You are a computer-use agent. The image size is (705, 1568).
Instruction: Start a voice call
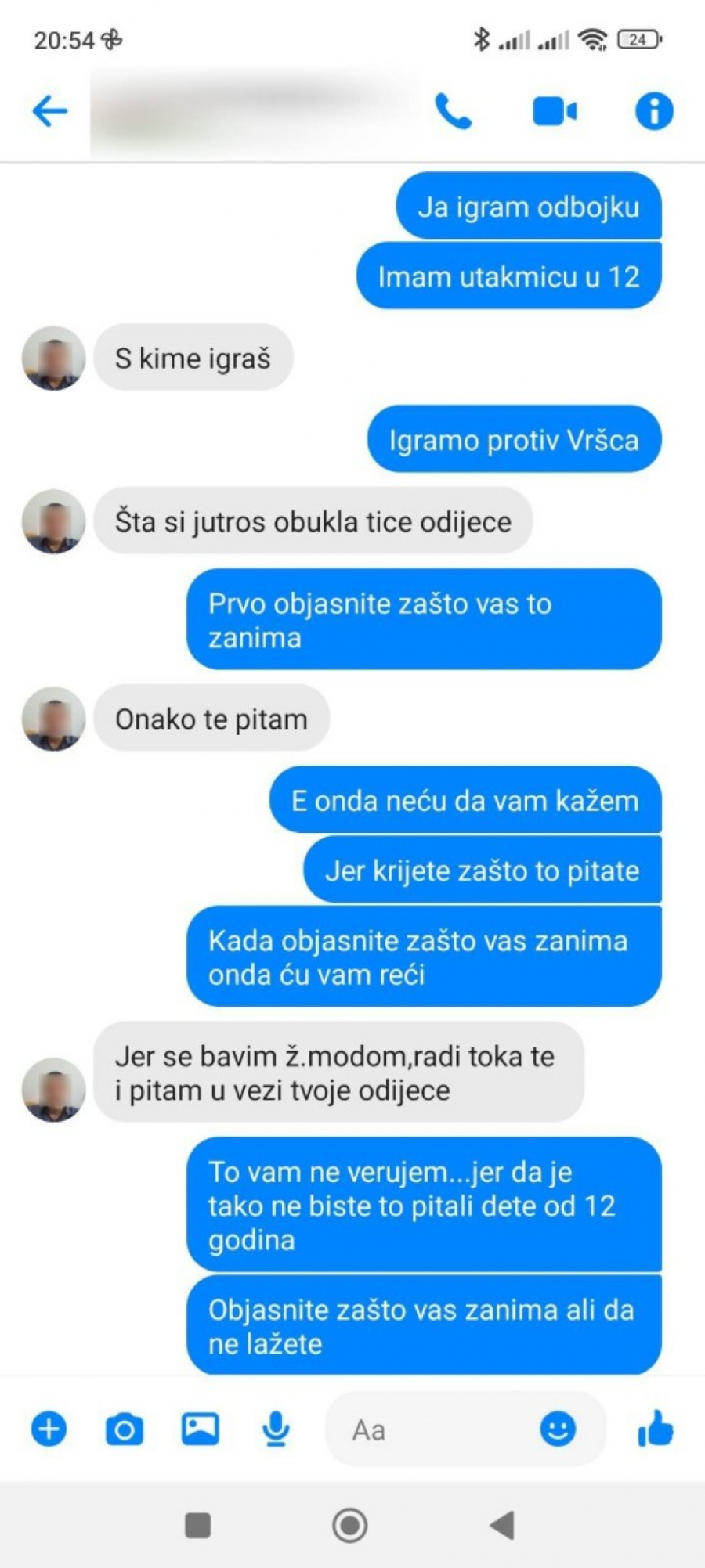click(454, 111)
